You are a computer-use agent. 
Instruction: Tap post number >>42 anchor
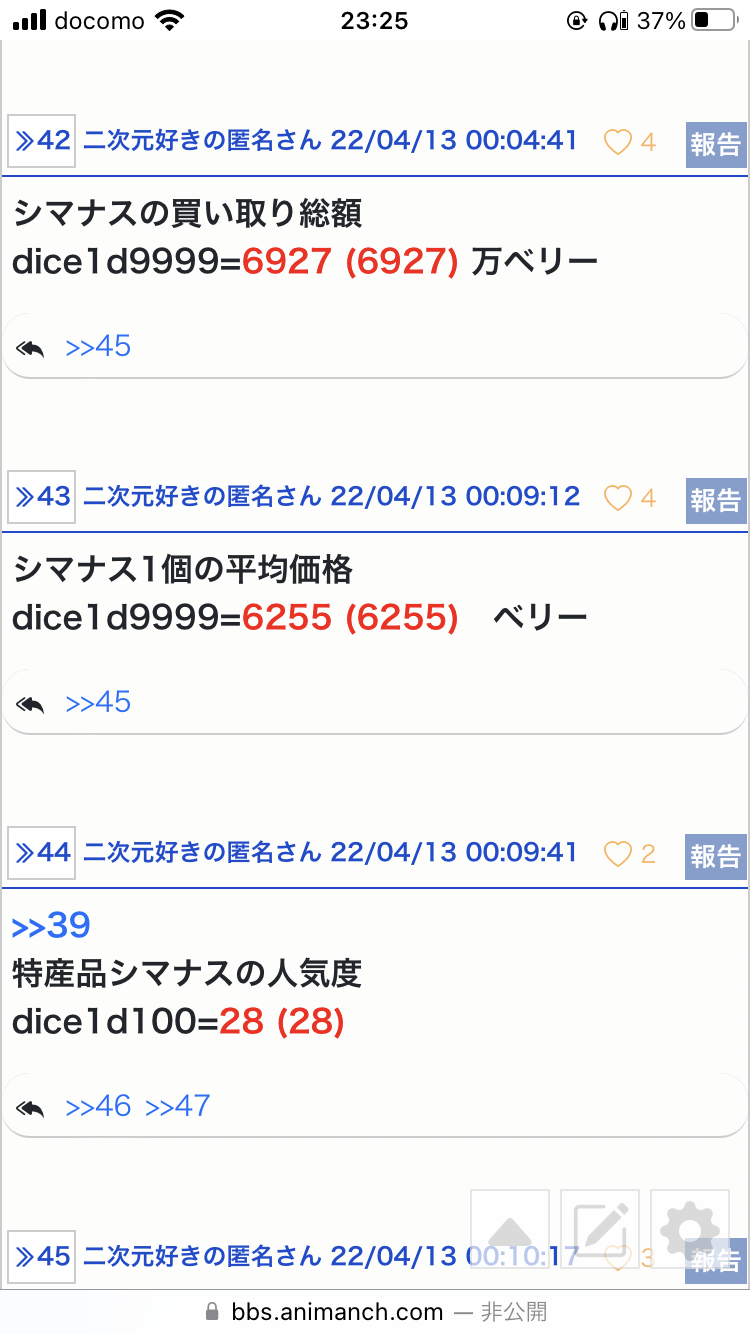(42, 141)
